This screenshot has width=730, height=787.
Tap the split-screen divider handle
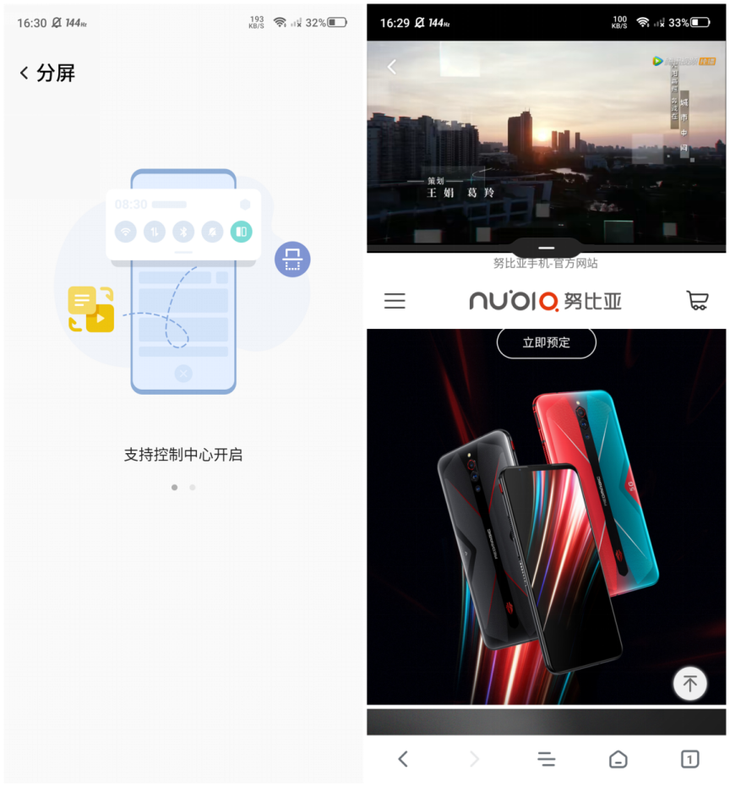click(x=546, y=247)
